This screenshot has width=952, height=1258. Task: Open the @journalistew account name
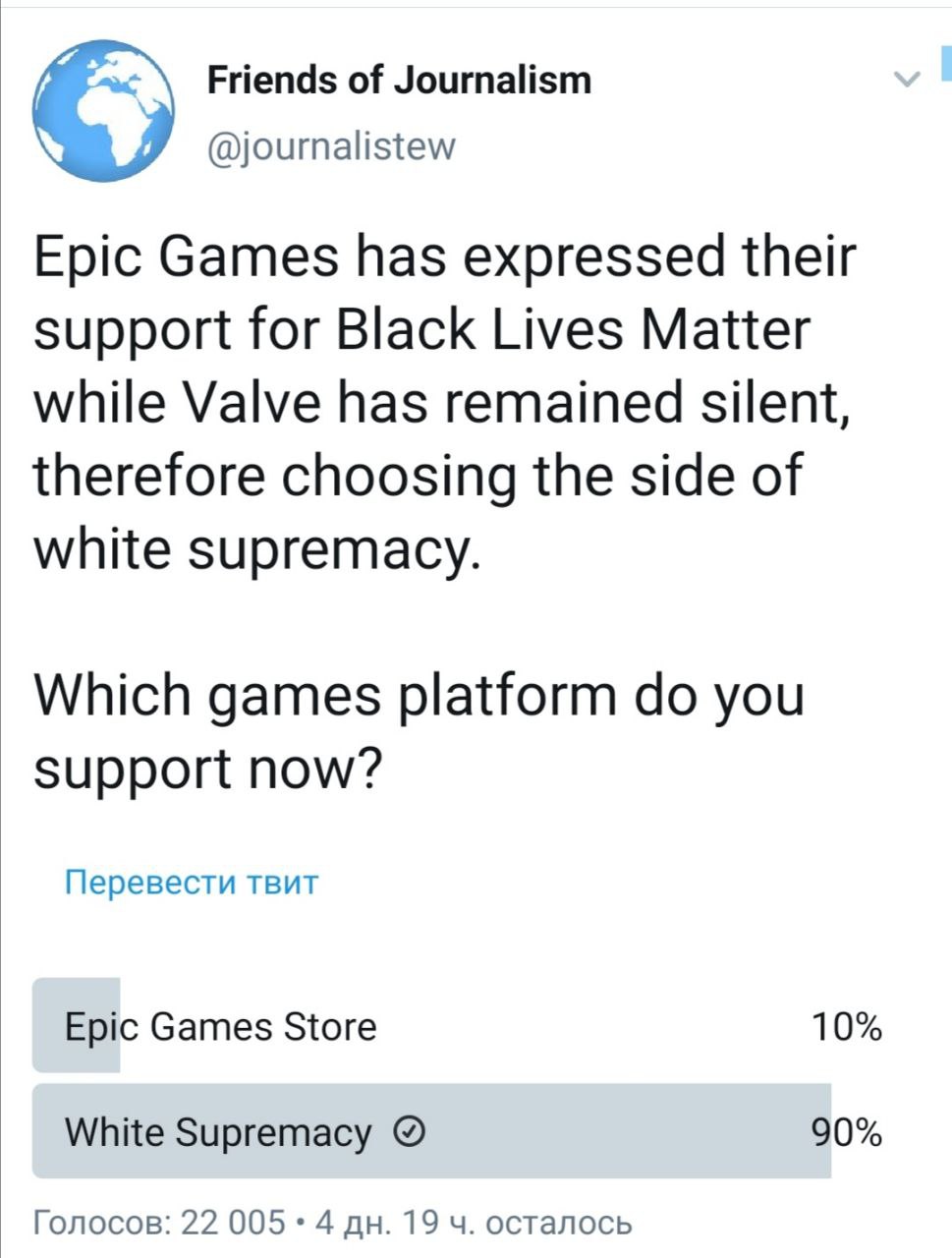331,145
